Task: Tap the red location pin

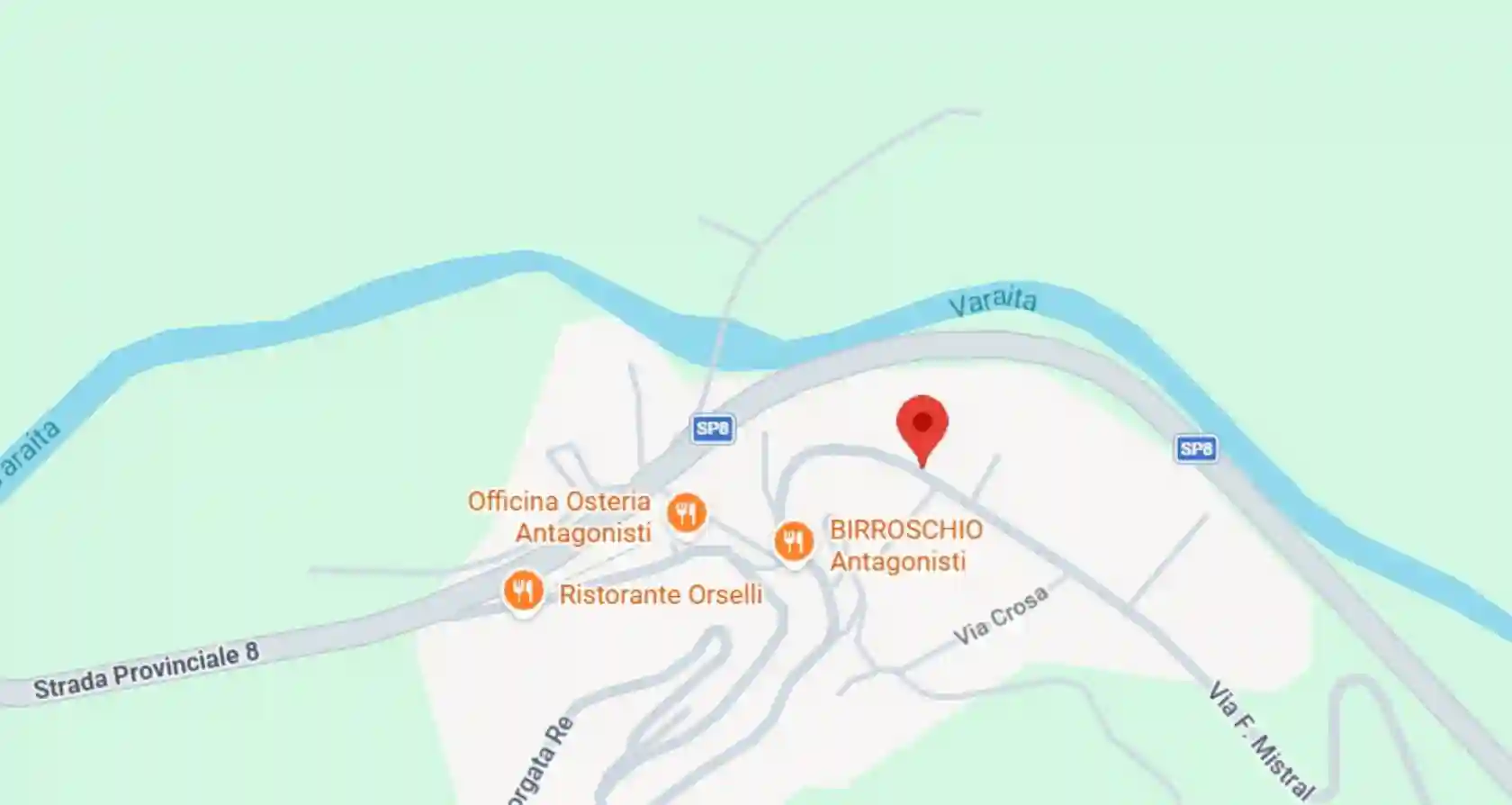Action: point(922,424)
